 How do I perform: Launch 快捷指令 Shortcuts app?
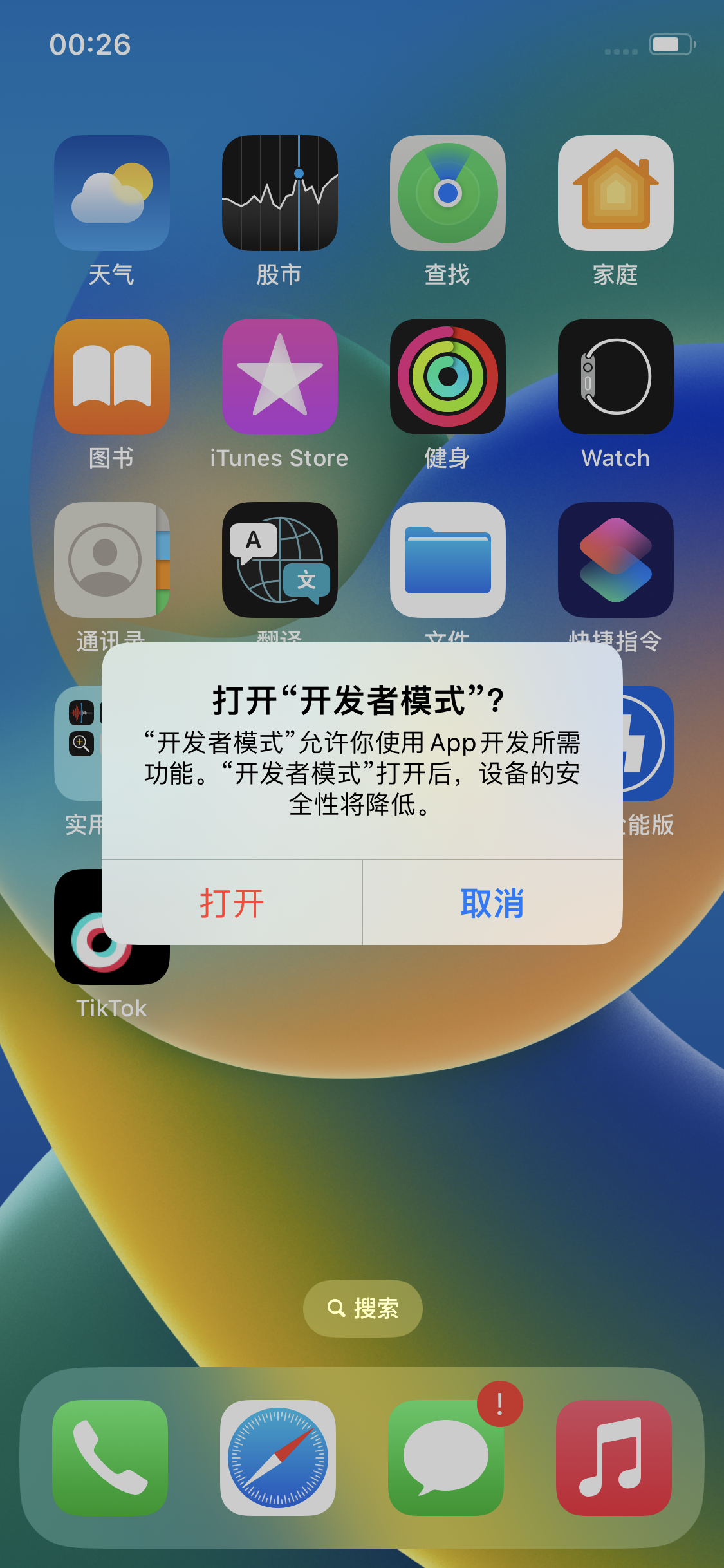point(616,560)
